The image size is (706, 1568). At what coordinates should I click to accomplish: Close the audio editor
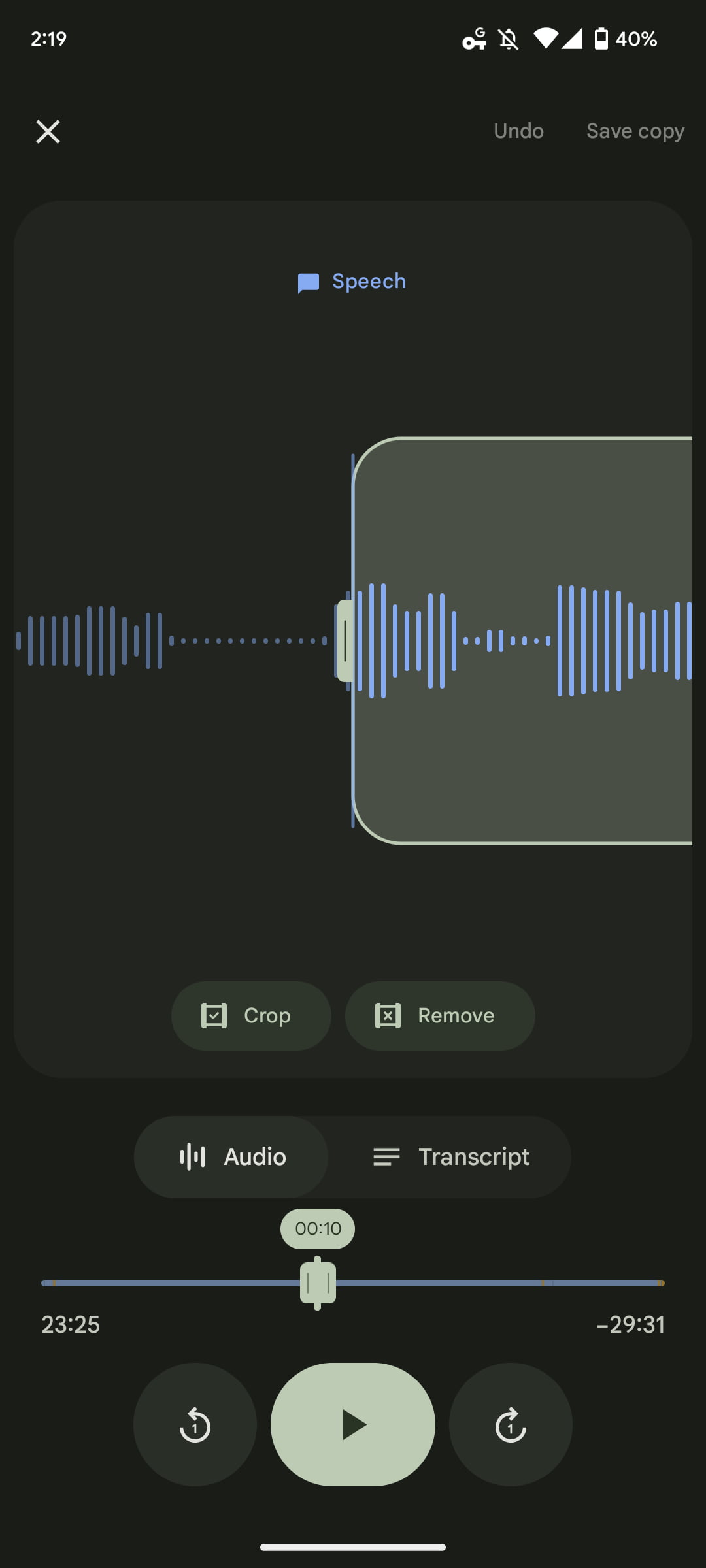coord(48,131)
